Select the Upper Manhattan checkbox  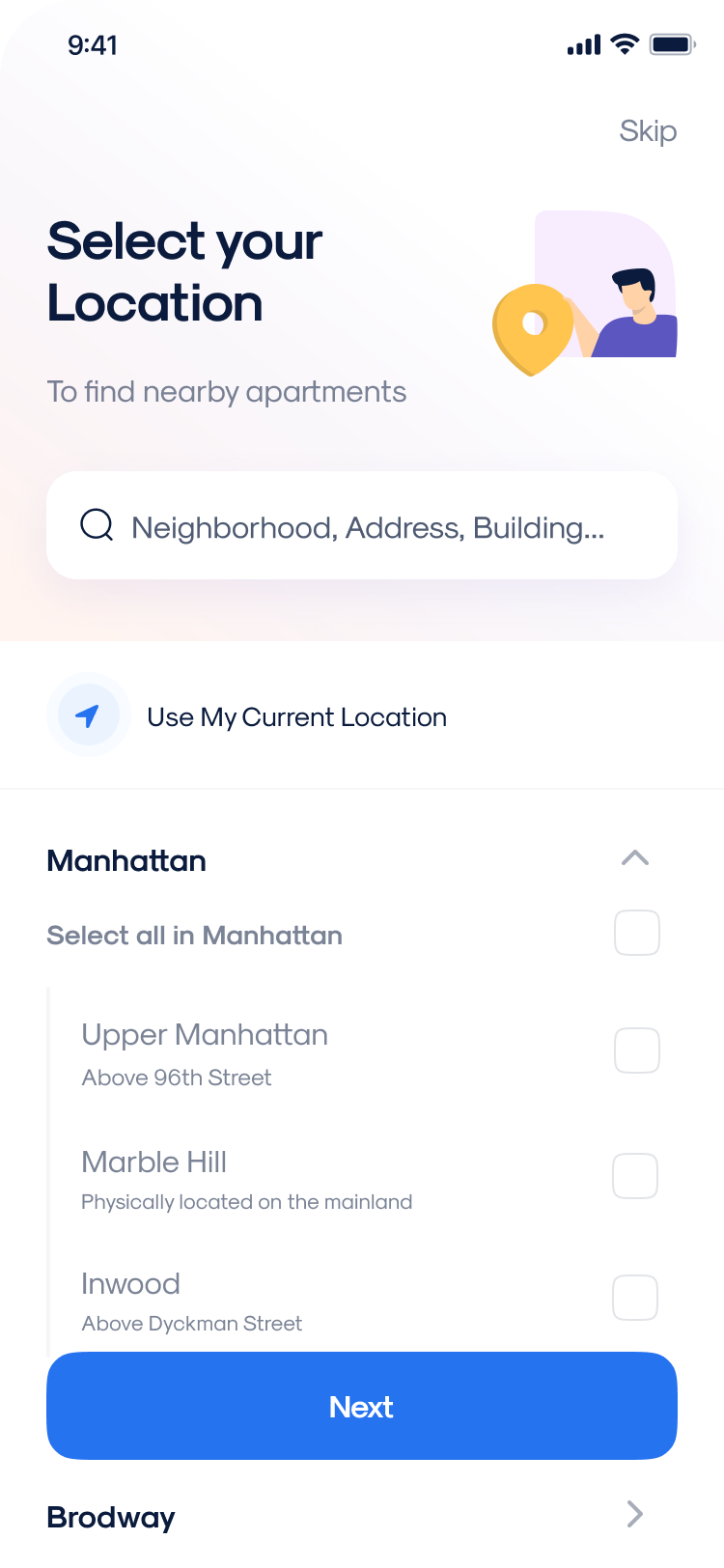tap(637, 1050)
